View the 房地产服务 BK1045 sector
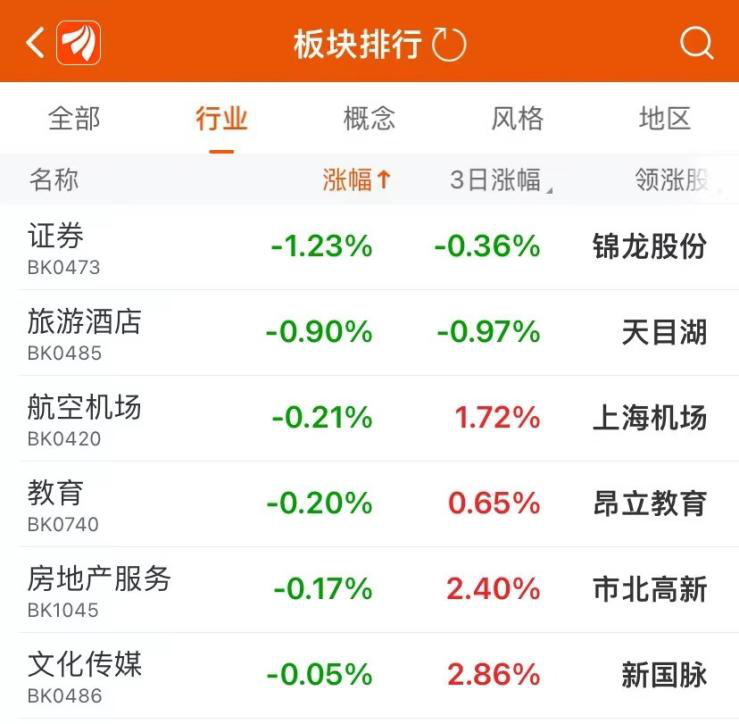The image size is (739, 724). (x=370, y=590)
